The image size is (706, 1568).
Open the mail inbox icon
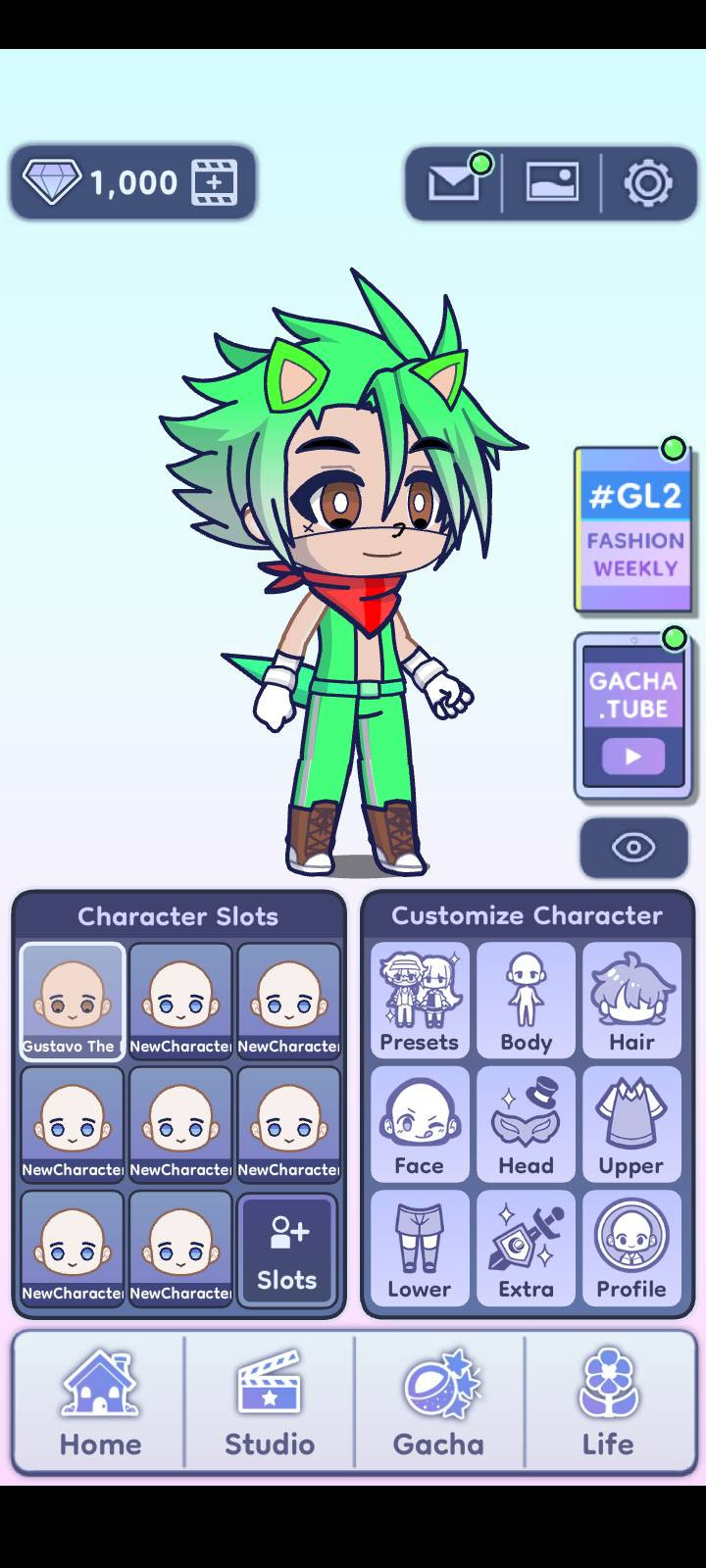coord(453,182)
